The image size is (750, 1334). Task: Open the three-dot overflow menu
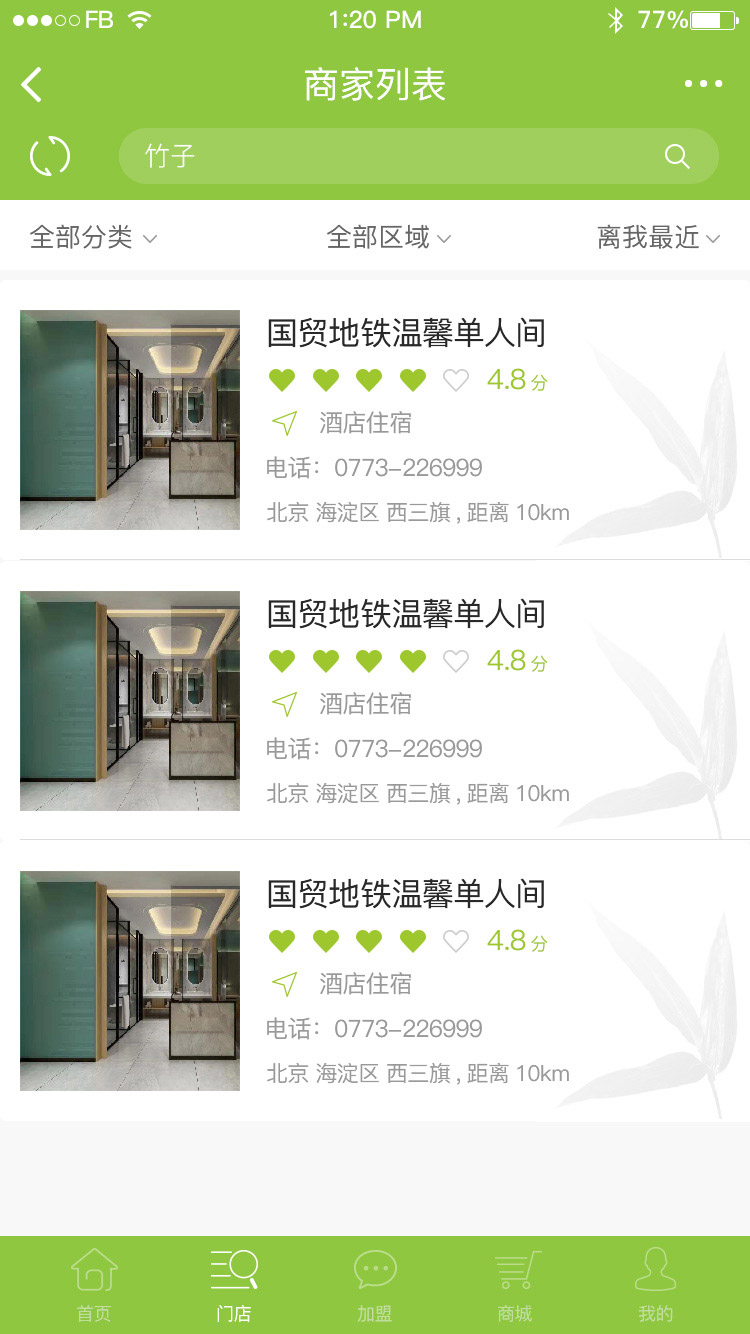pos(703,85)
